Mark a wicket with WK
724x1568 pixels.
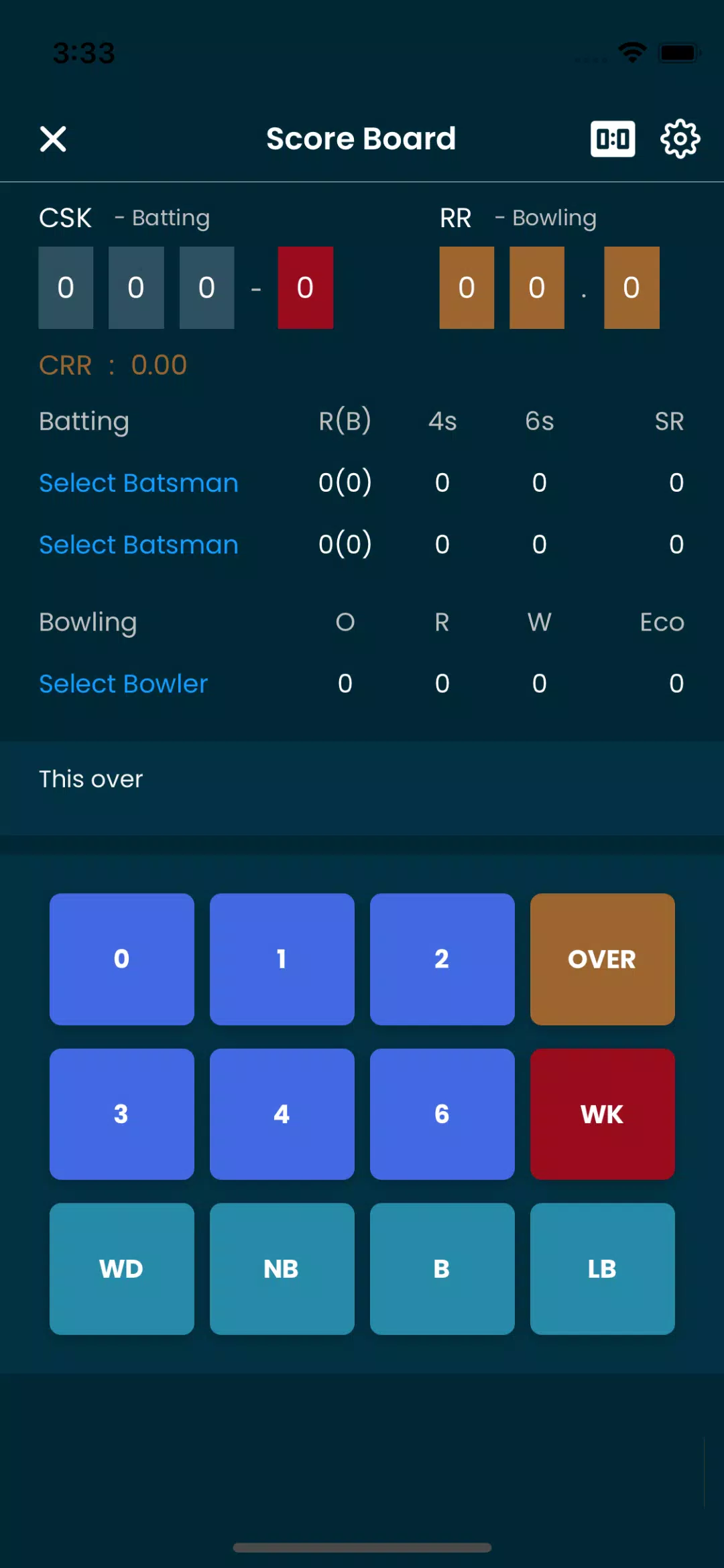pyautogui.click(x=602, y=1114)
